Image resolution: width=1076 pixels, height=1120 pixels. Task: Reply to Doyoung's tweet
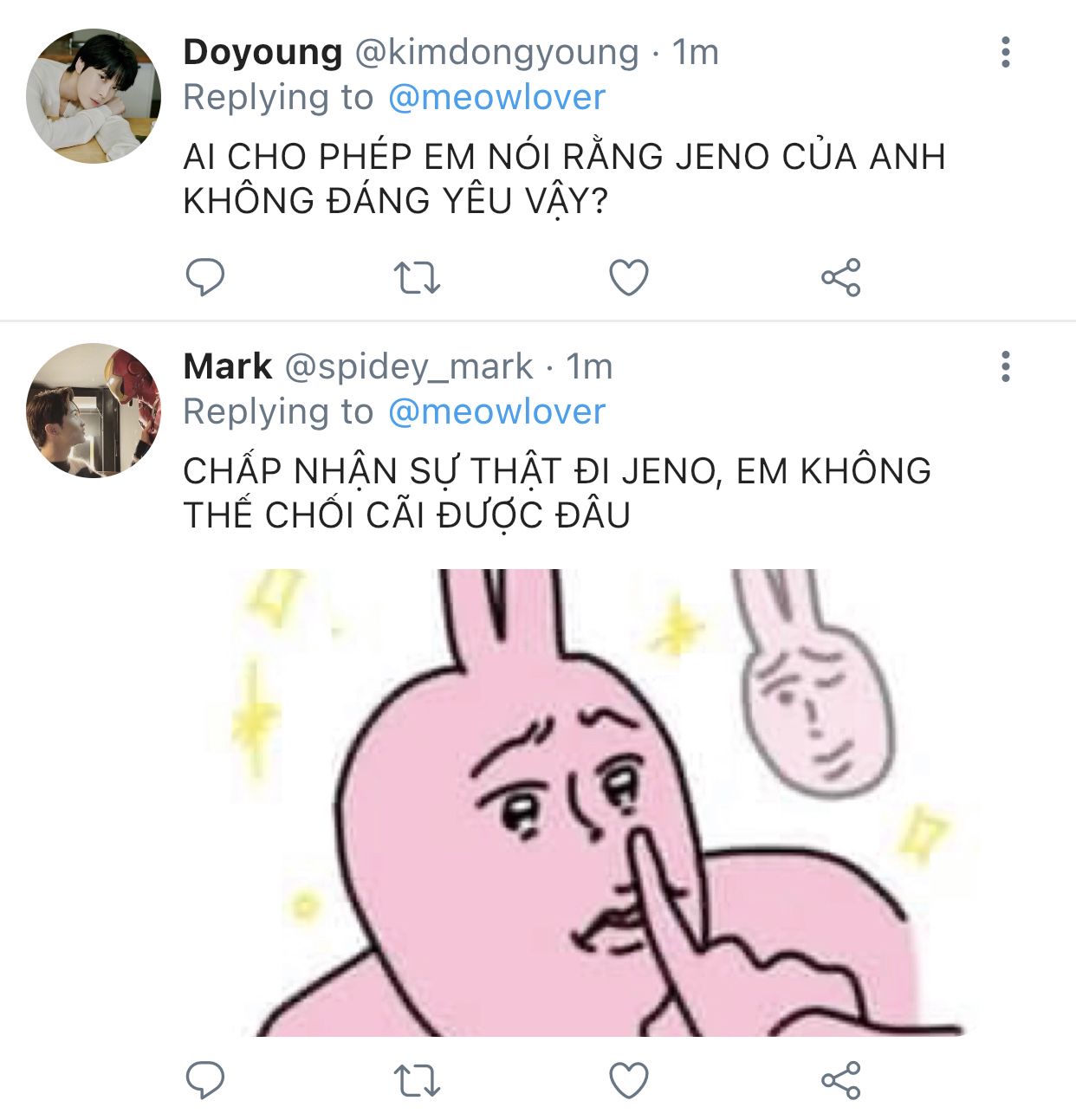pos(205,277)
